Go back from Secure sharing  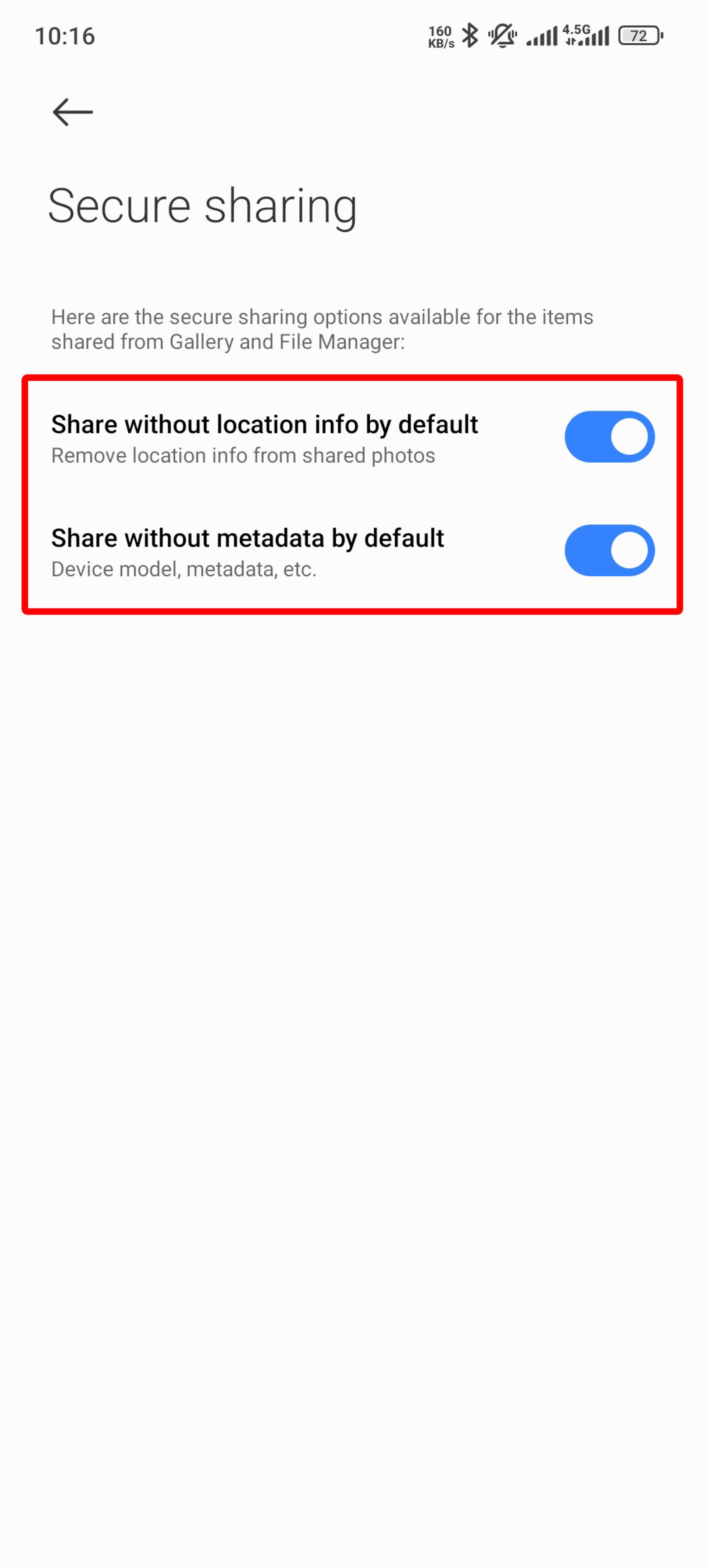click(x=72, y=112)
